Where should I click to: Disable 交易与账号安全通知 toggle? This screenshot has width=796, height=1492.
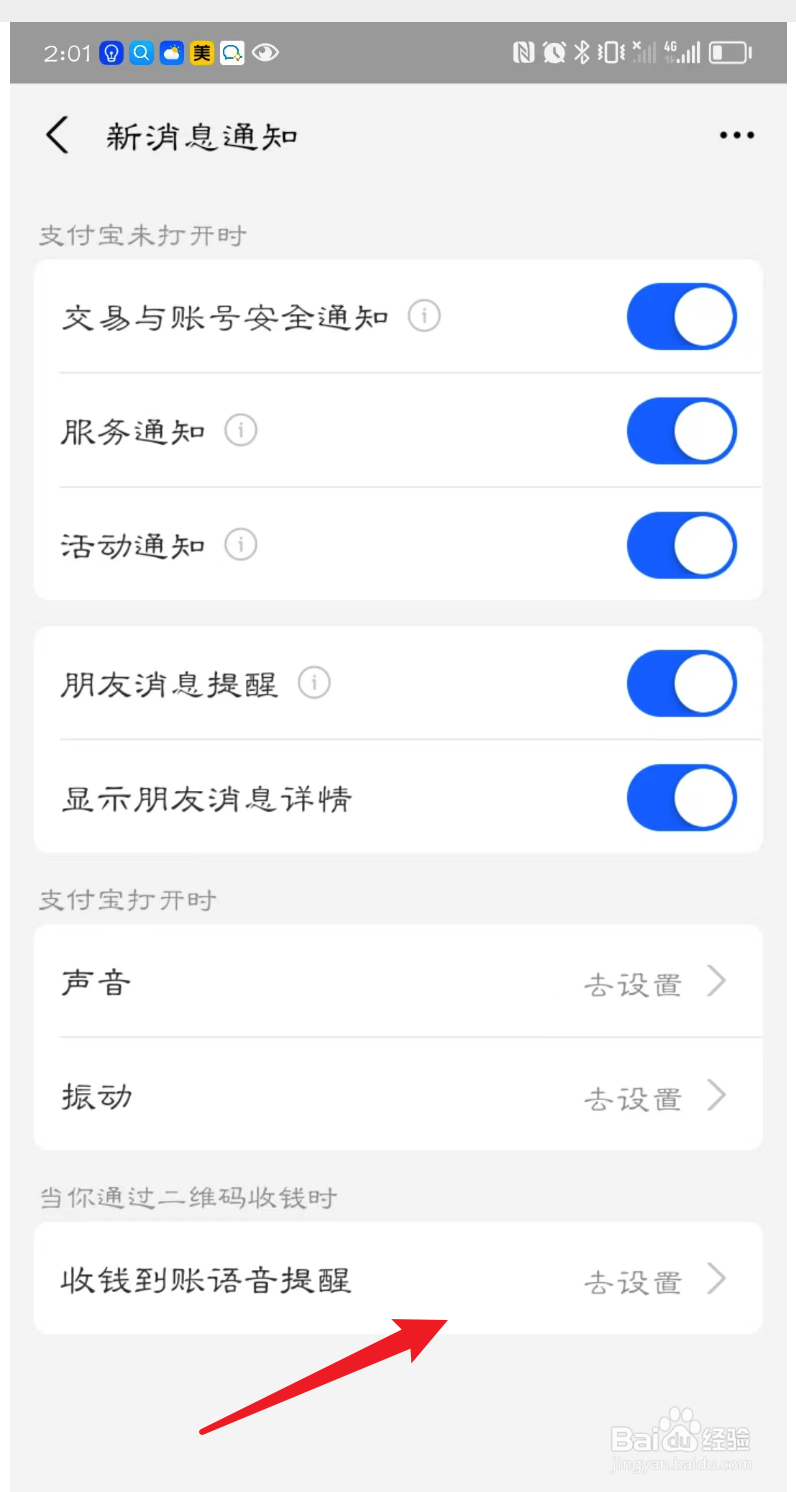(682, 317)
